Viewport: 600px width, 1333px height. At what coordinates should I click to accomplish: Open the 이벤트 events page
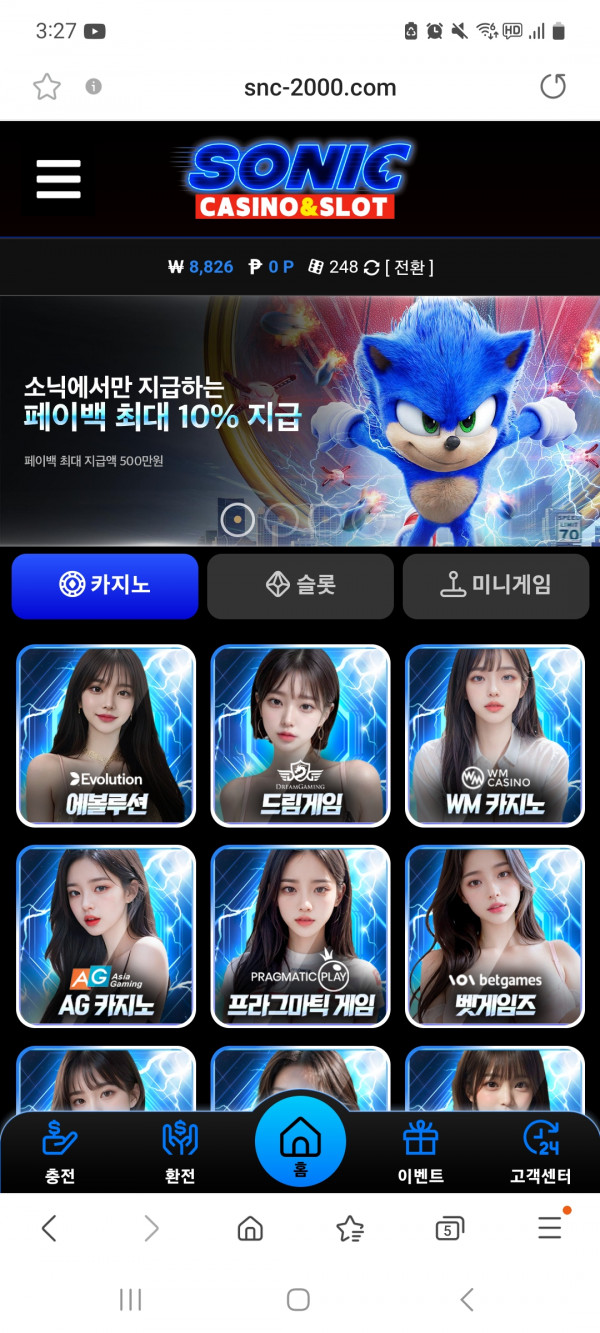click(420, 1152)
